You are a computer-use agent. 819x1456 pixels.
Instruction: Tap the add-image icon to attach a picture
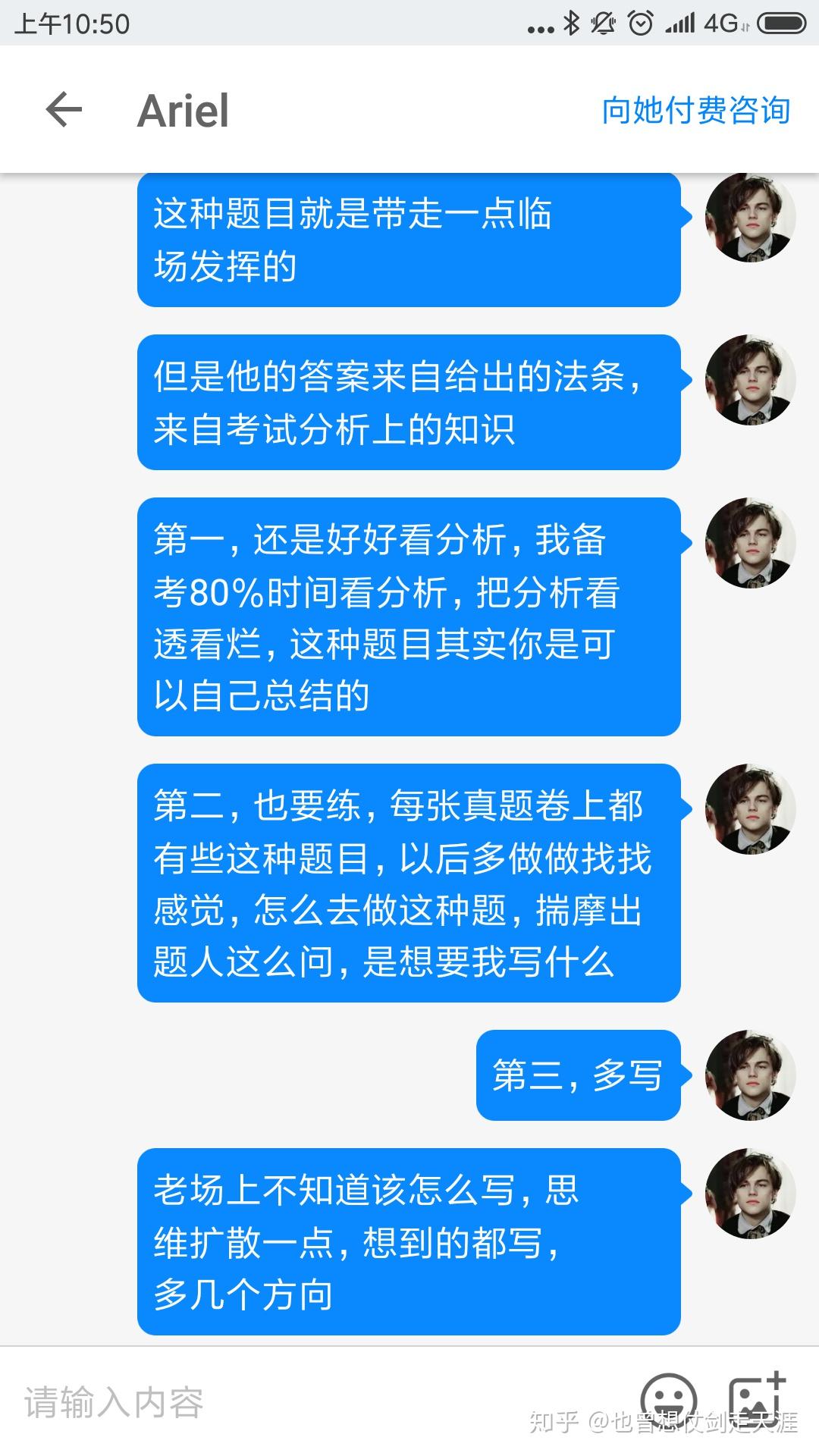click(757, 1399)
